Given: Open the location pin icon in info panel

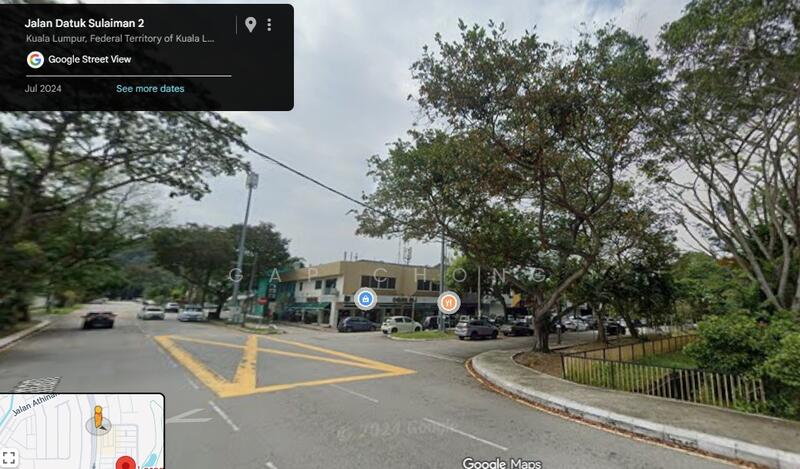Looking at the screenshot, I should point(250,24).
